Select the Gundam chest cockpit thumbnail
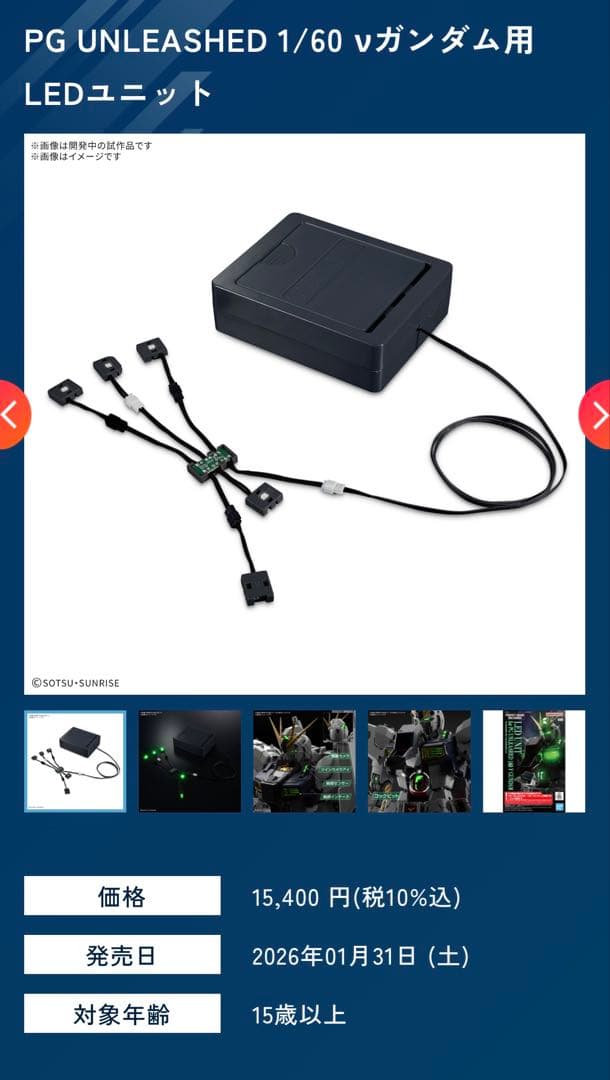The image size is (610, 1080). (419, 761)
